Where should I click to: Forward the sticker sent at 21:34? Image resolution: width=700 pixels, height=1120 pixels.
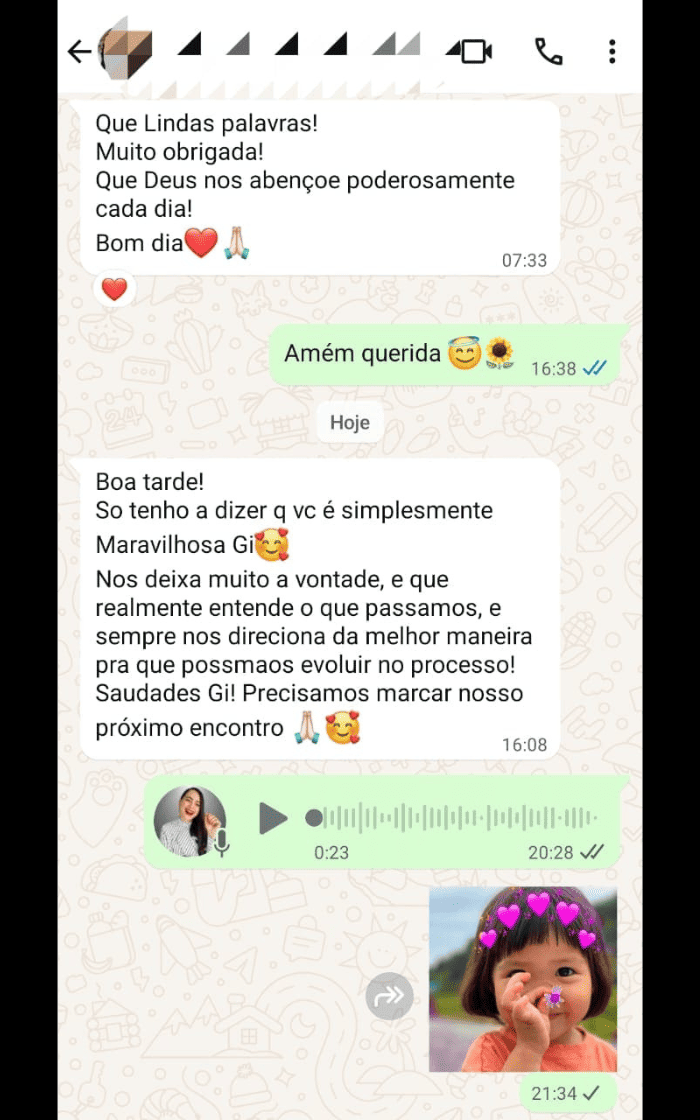pos(389,995)
